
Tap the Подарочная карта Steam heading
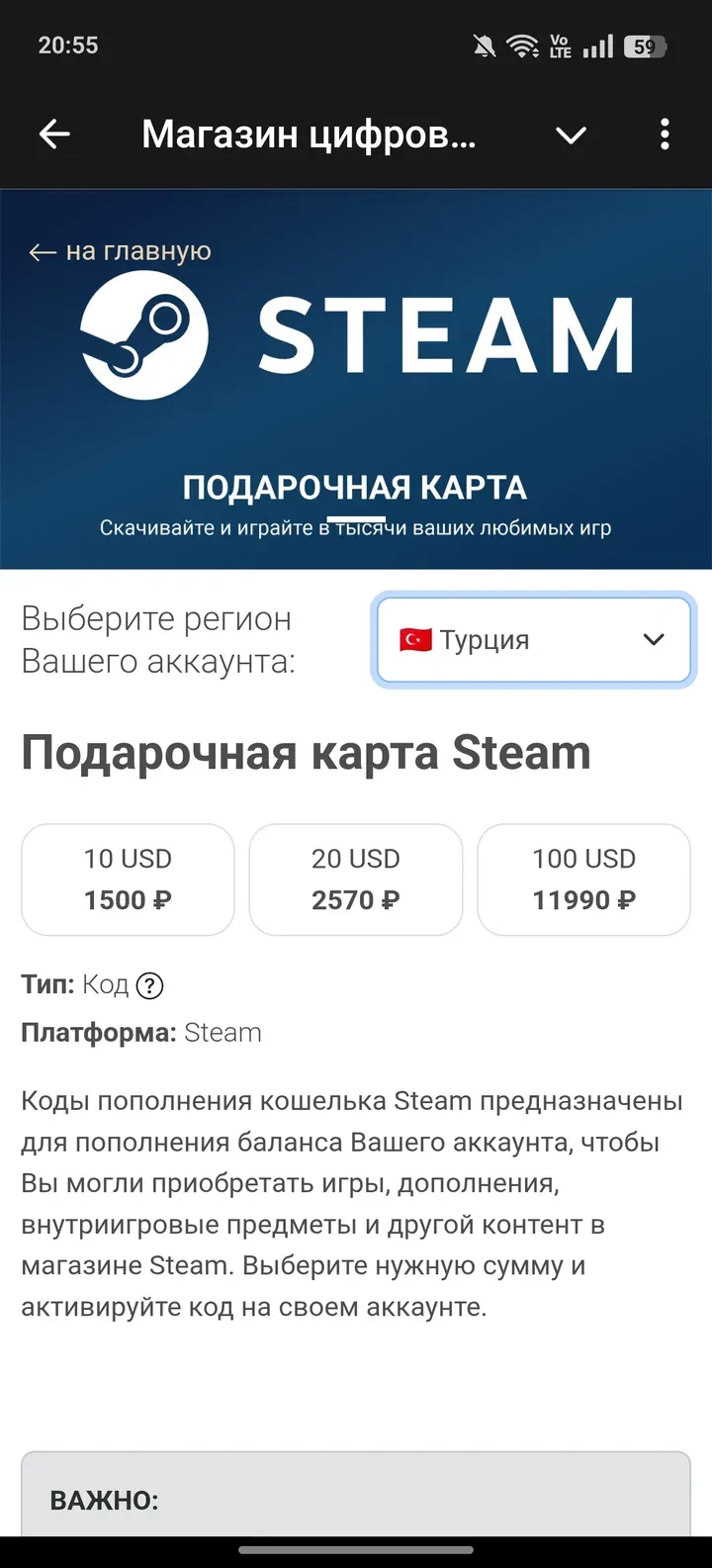tap(307, 752)
